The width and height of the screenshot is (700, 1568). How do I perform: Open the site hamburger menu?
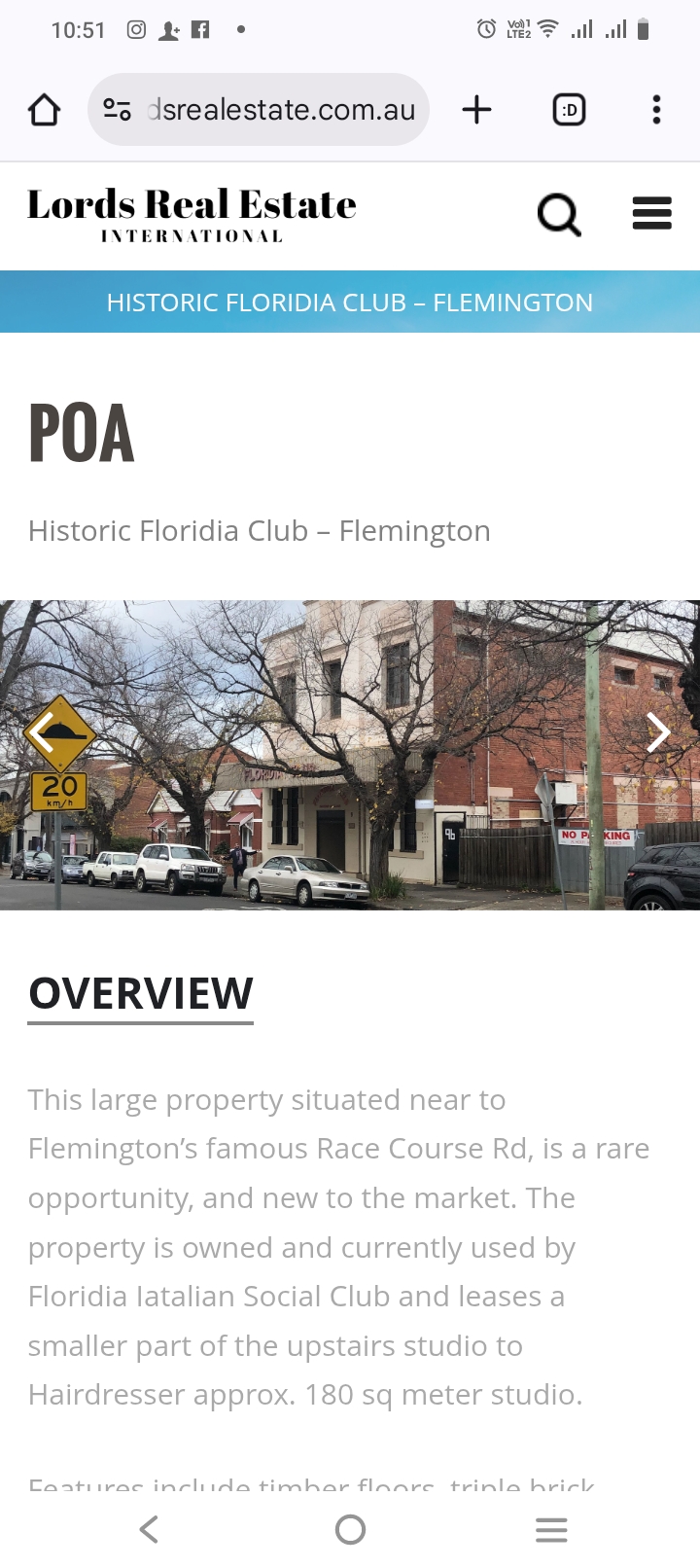pyautogui.click(x=651, y=213)
